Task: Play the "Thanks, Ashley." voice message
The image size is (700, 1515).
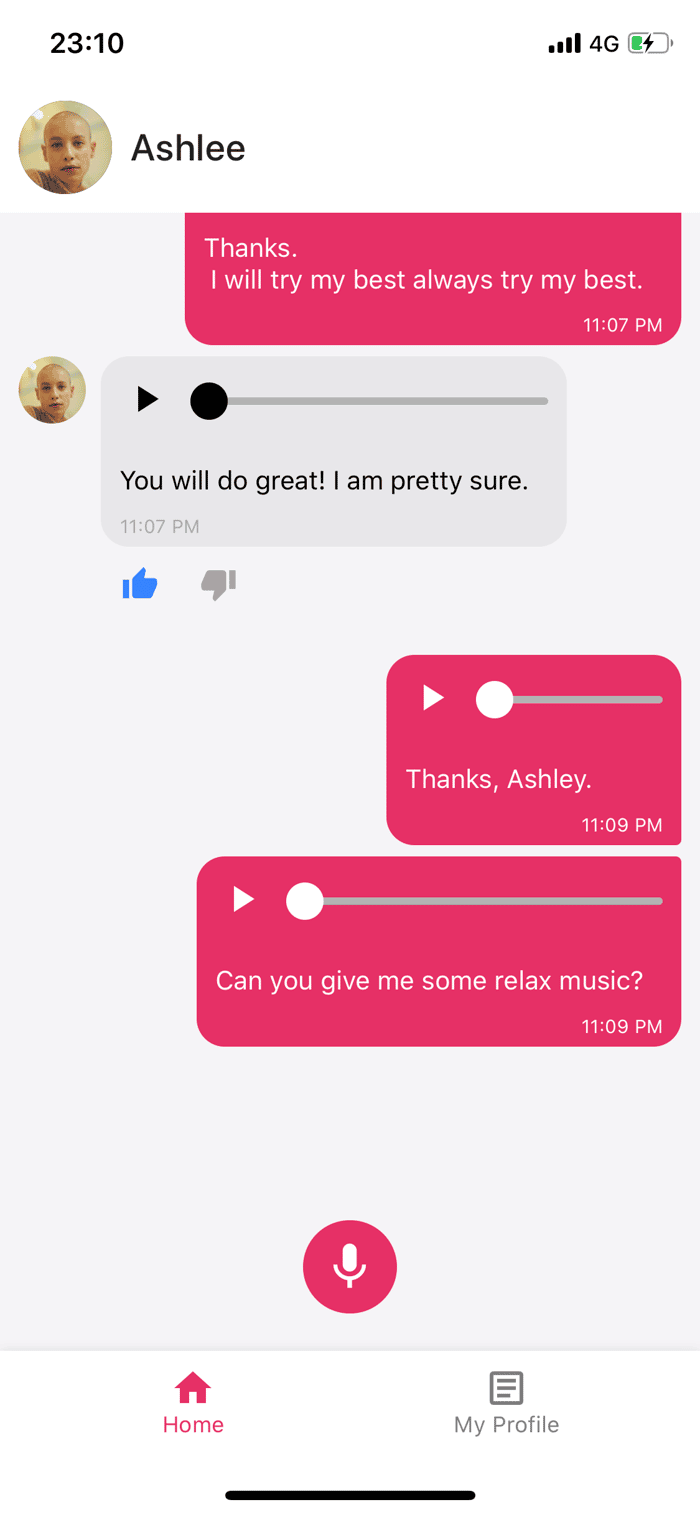Action: (433, 697)
